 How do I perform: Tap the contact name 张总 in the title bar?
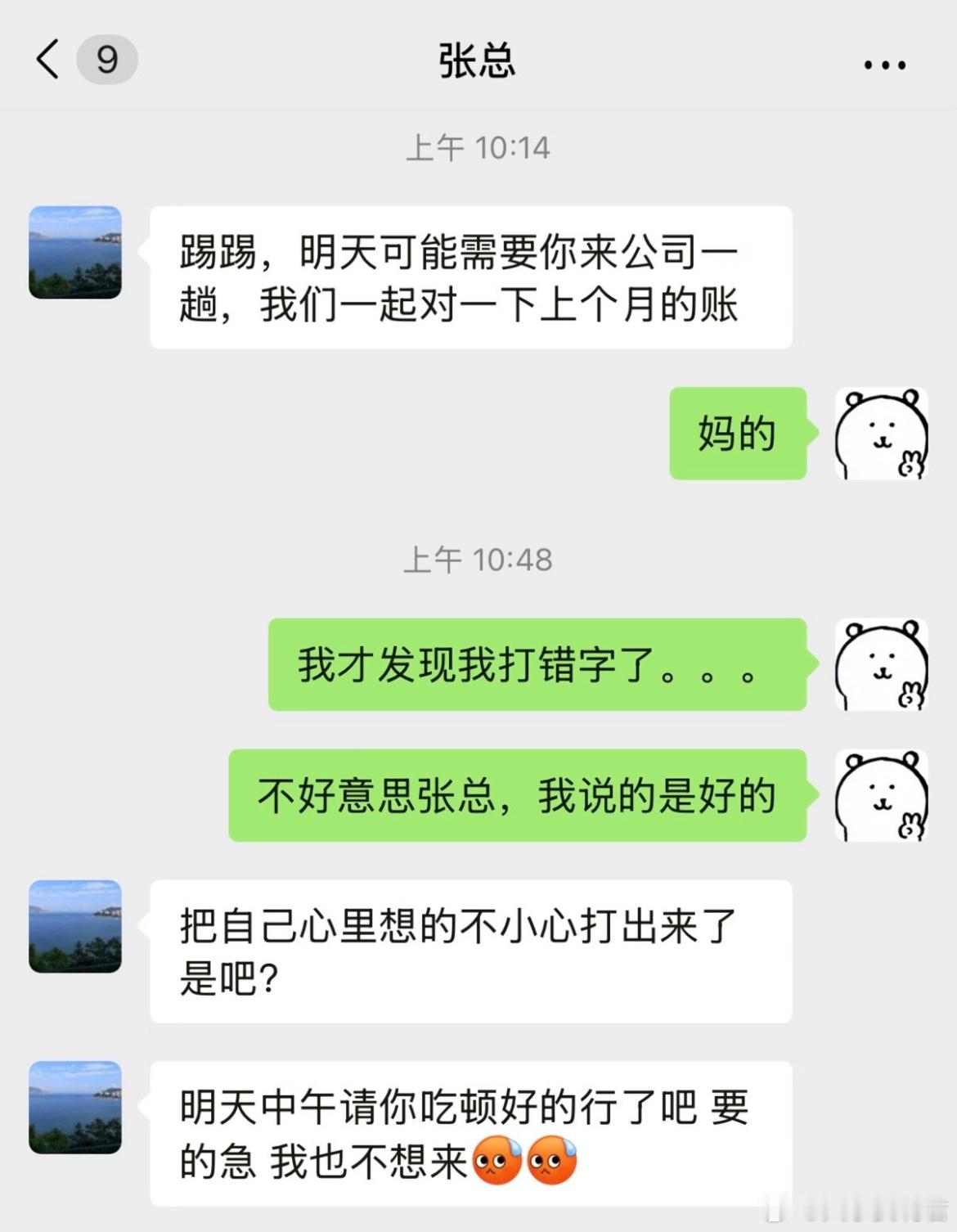tap(478, 60)
